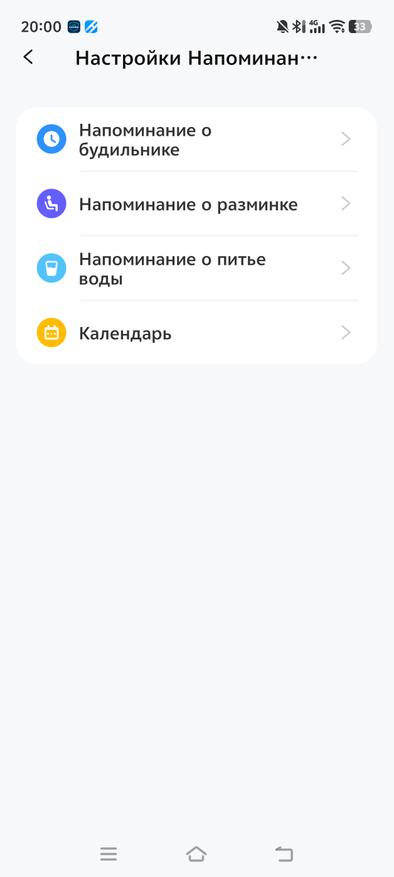
Task: Go back using the top-left arrow
Action: pos(28,57)
